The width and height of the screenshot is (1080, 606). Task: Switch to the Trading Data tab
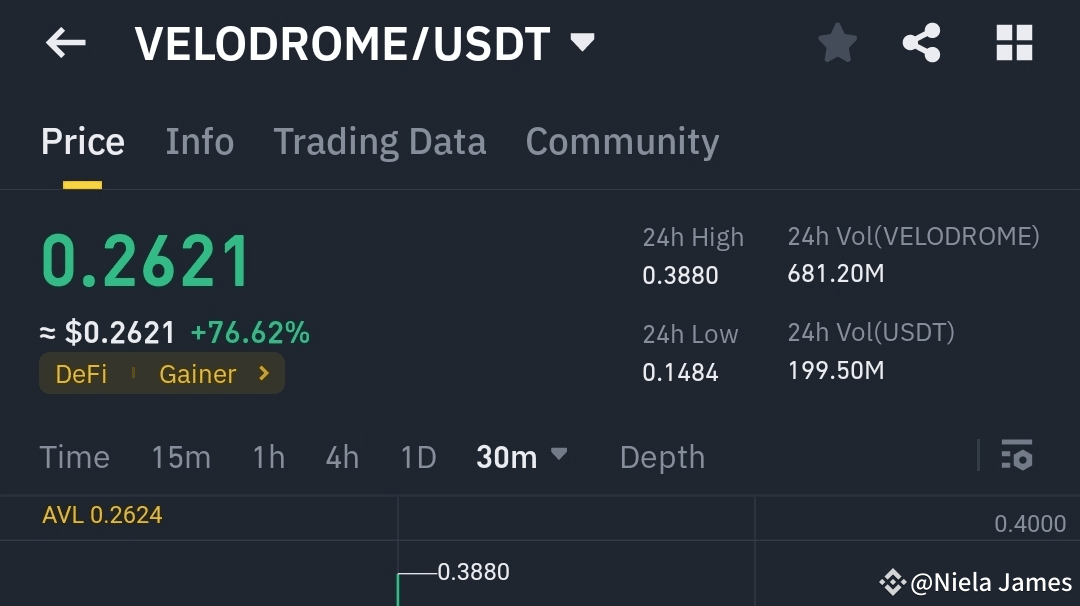tap(380, 142)
